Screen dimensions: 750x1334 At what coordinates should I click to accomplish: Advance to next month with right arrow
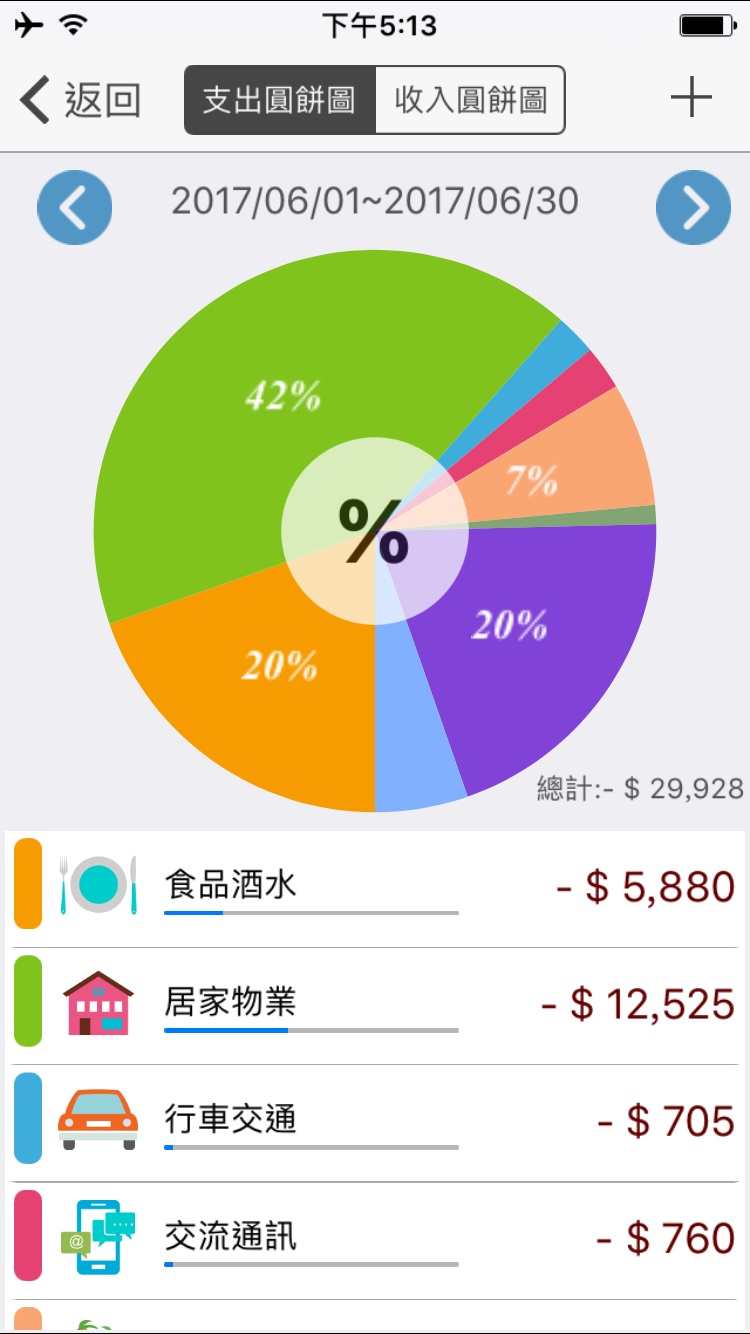(693, 207)
